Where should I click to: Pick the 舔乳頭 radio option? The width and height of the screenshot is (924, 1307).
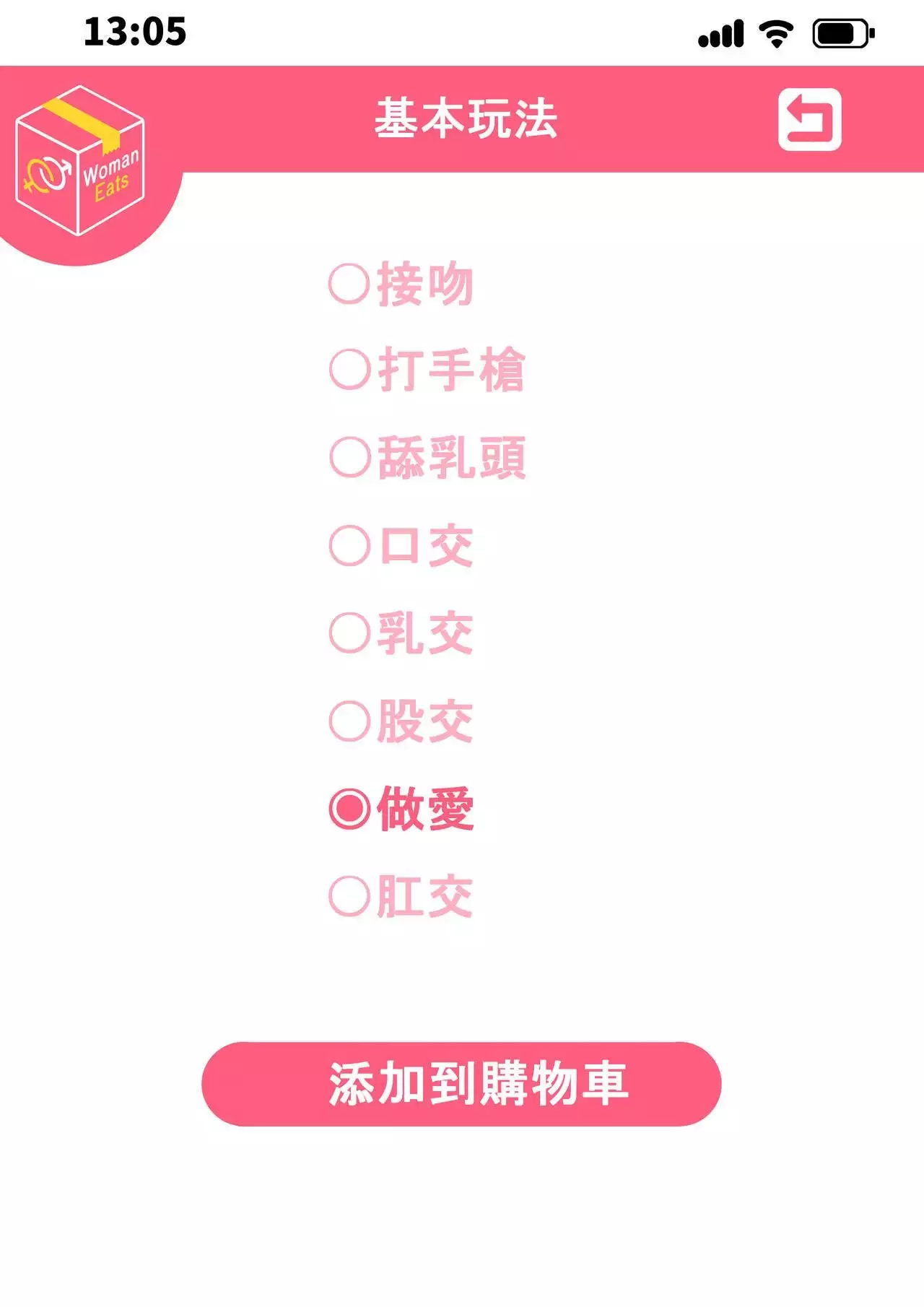pyautogui.click(x=350, y=457)
